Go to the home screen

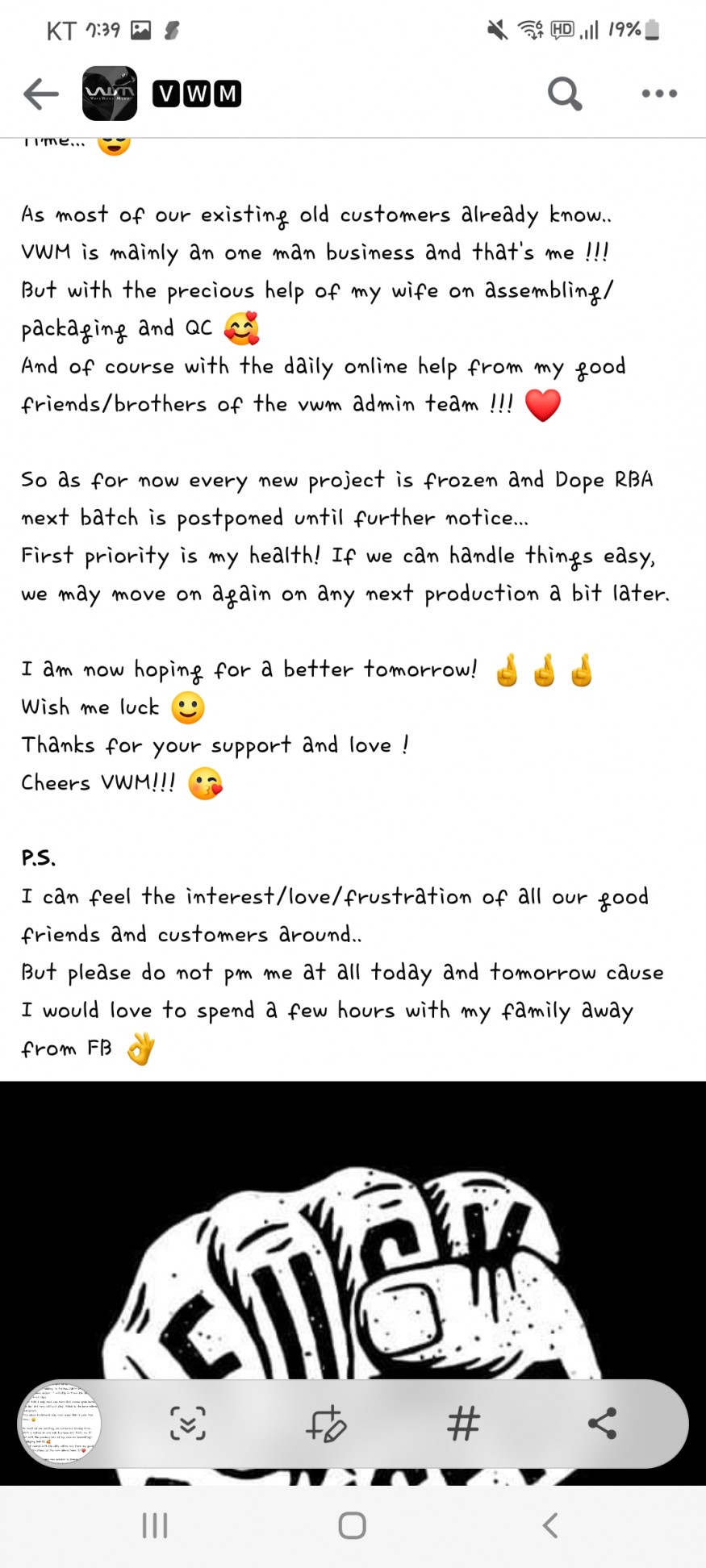[x=353, y=1525]
